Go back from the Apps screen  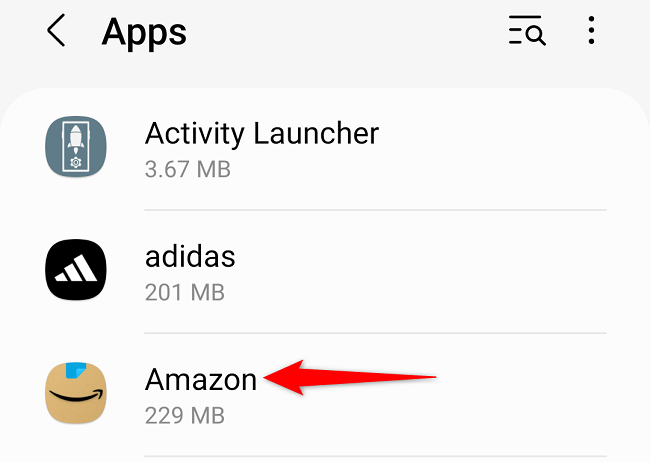pyautogui.click(x=56, y=32)
